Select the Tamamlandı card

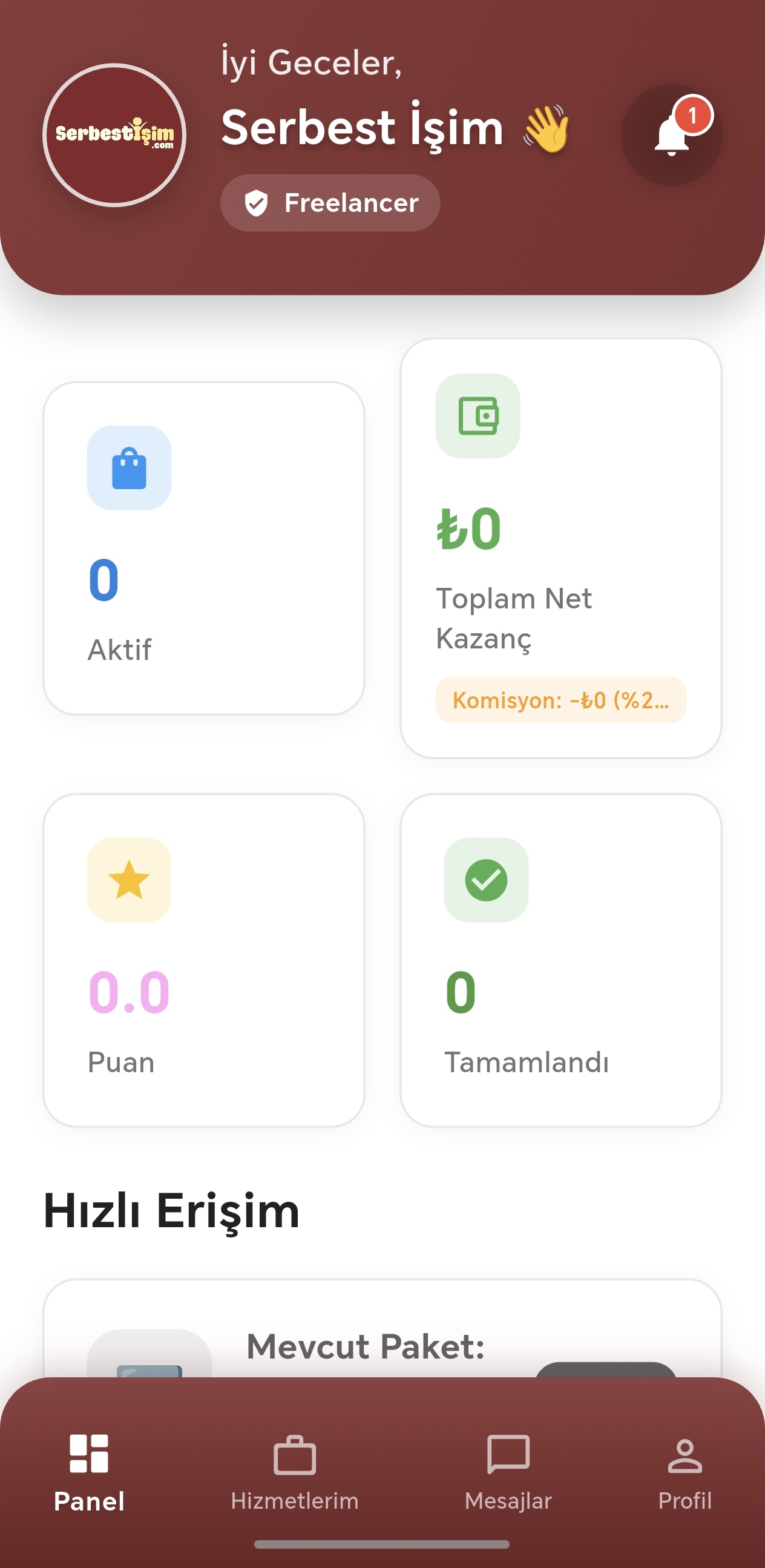point(560,960)
